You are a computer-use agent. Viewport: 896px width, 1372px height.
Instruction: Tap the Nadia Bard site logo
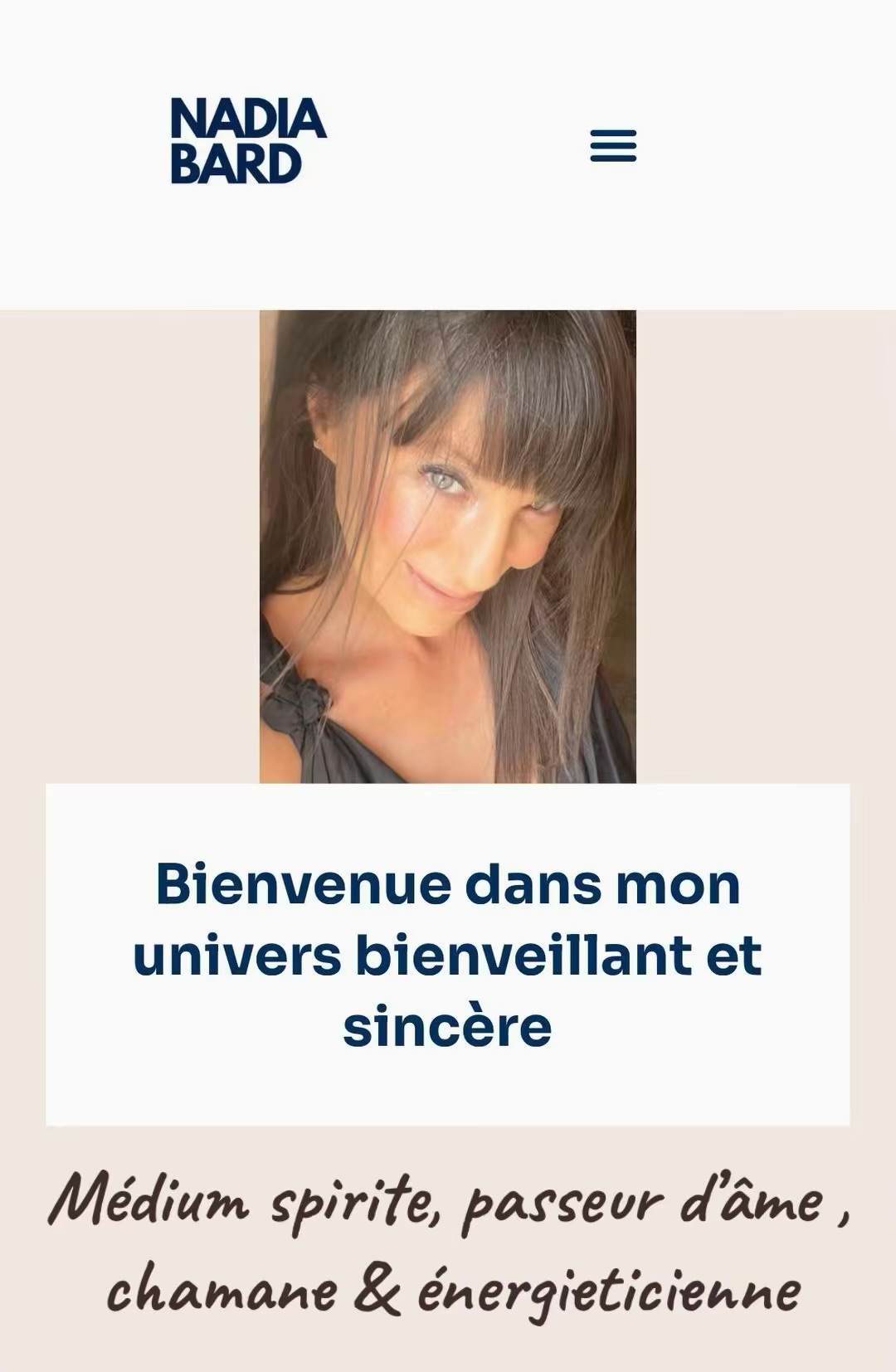(248, 141)
